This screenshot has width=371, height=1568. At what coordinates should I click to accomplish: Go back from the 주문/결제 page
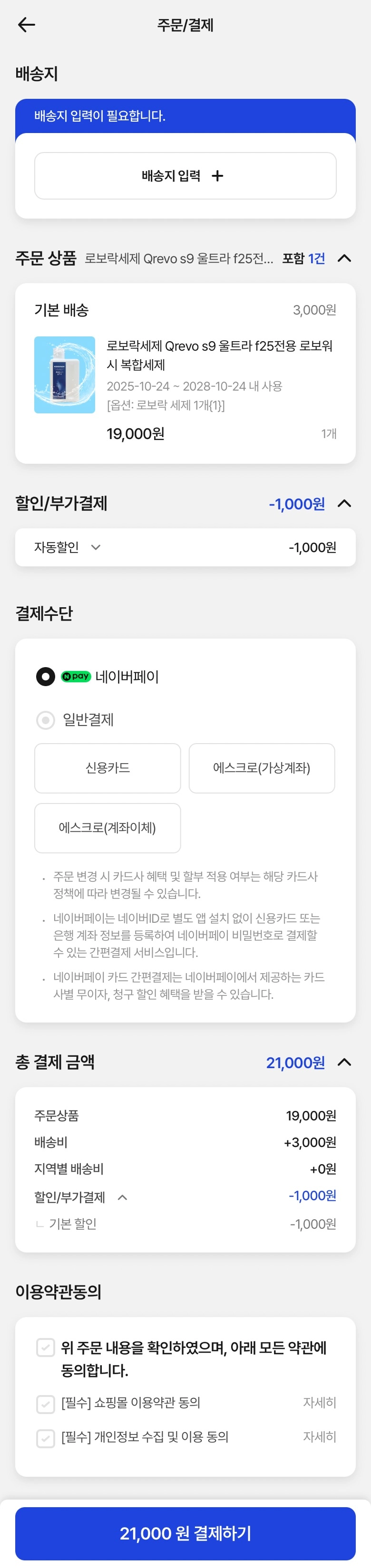[27, 25]
